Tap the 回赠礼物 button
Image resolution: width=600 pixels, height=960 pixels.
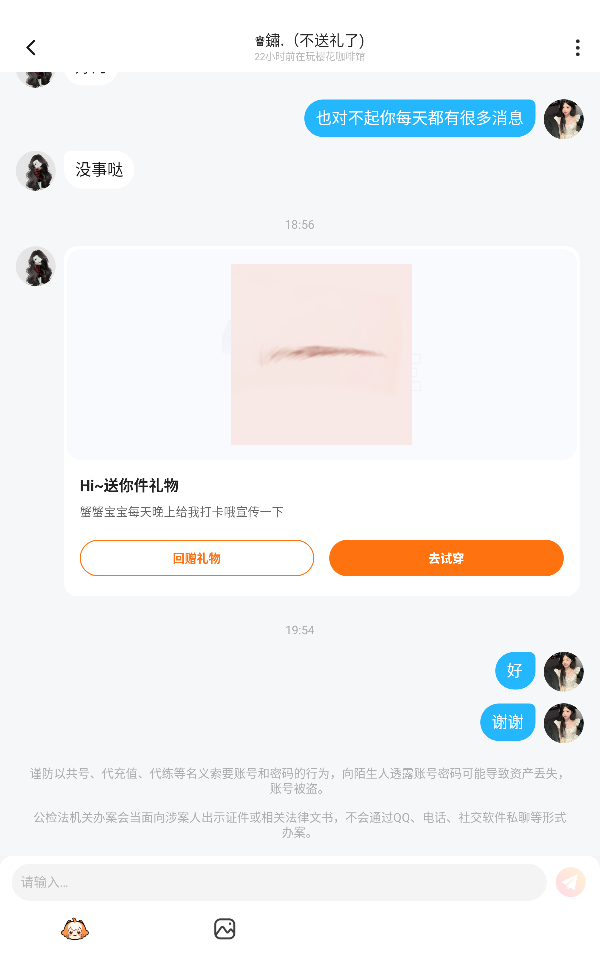[x=197, y=558]
